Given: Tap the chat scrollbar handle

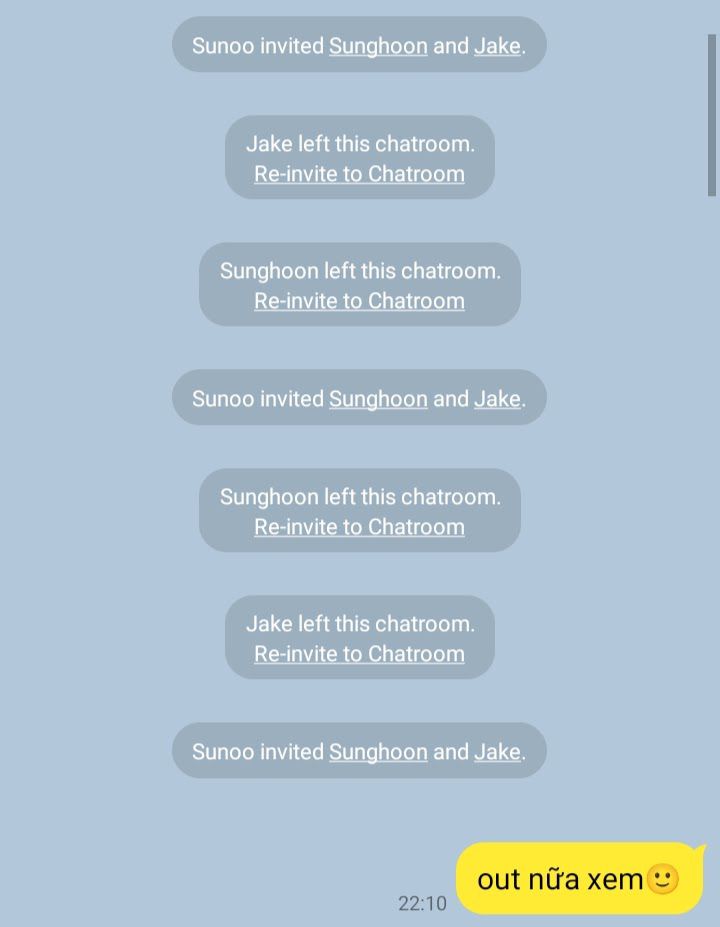Looking at the screenshot, I should pos(712,115).
